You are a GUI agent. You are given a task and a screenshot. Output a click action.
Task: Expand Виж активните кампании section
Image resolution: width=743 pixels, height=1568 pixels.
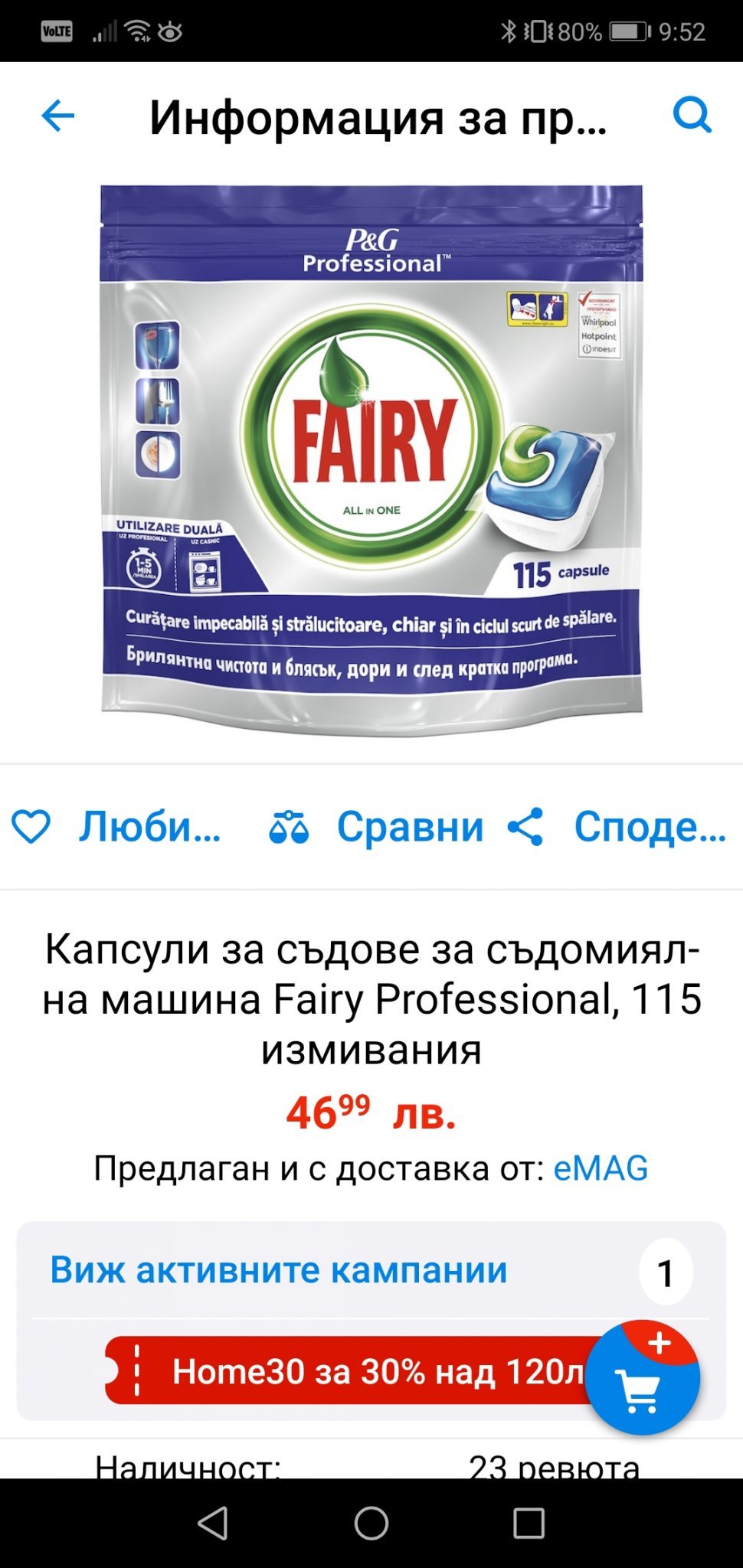tap(278, 1270)
